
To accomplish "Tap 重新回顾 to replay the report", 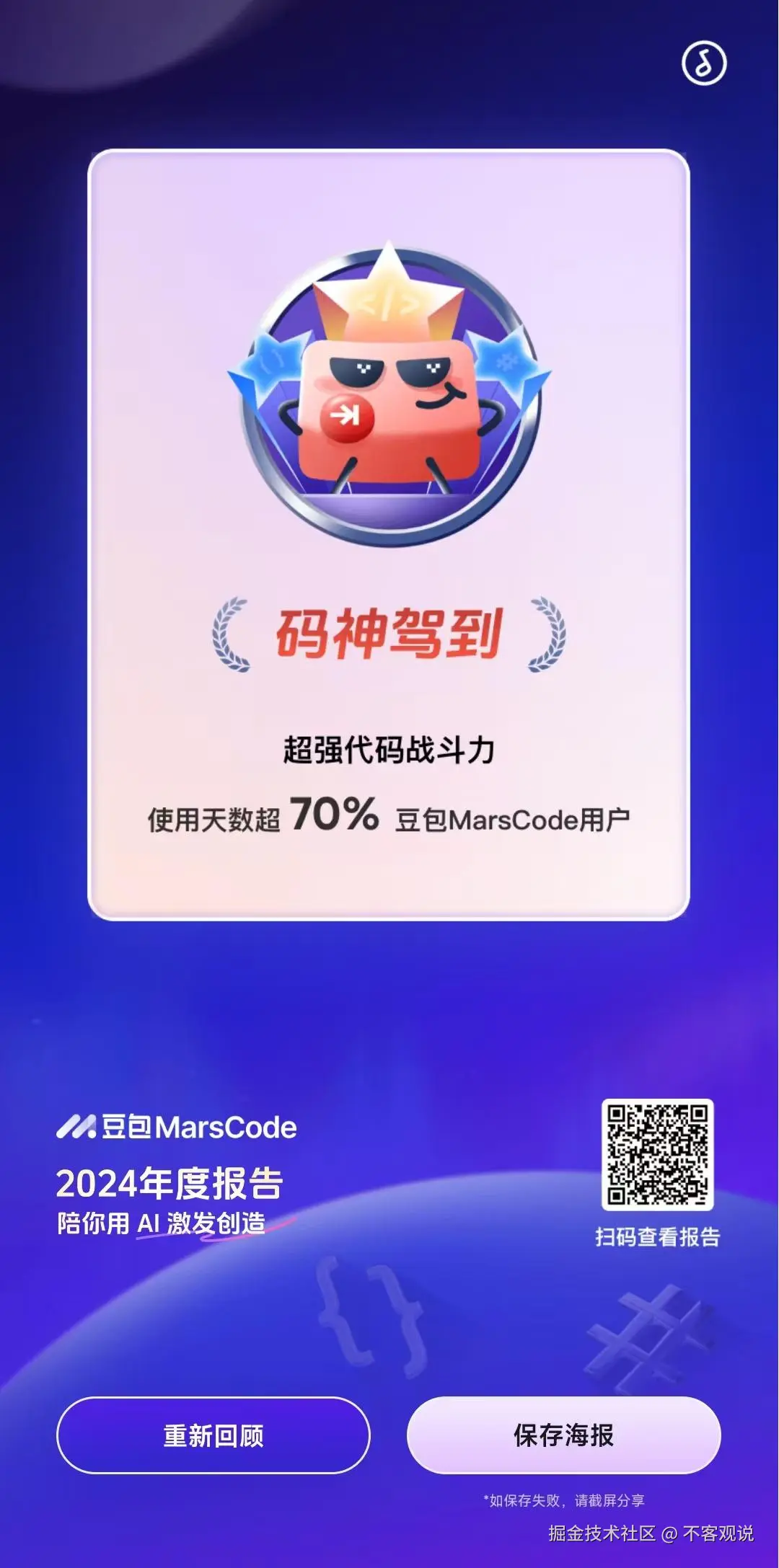I will coord(214,1435).
